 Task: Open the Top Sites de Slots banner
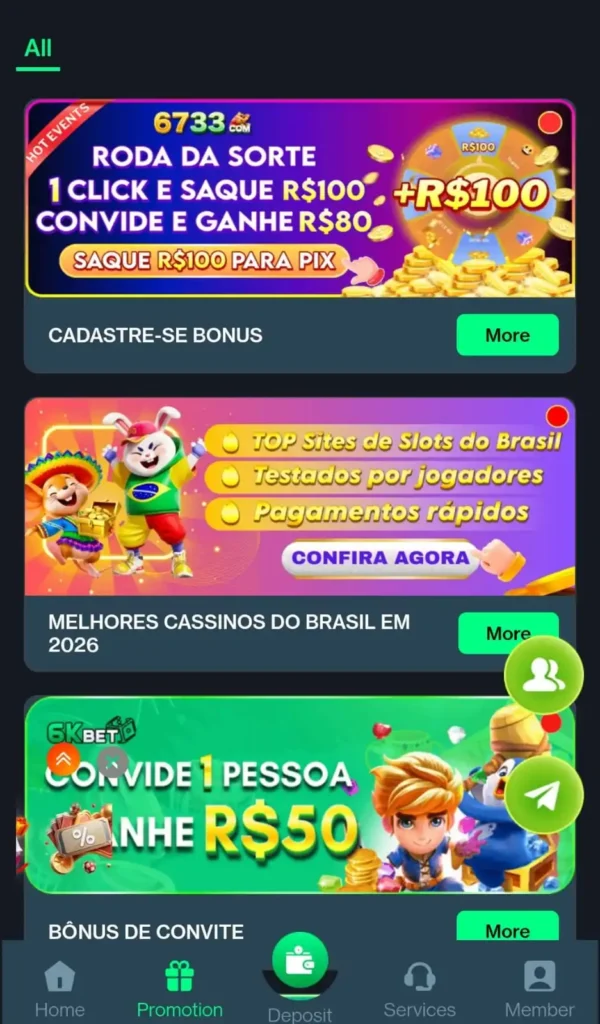click(x=299, y=496)
